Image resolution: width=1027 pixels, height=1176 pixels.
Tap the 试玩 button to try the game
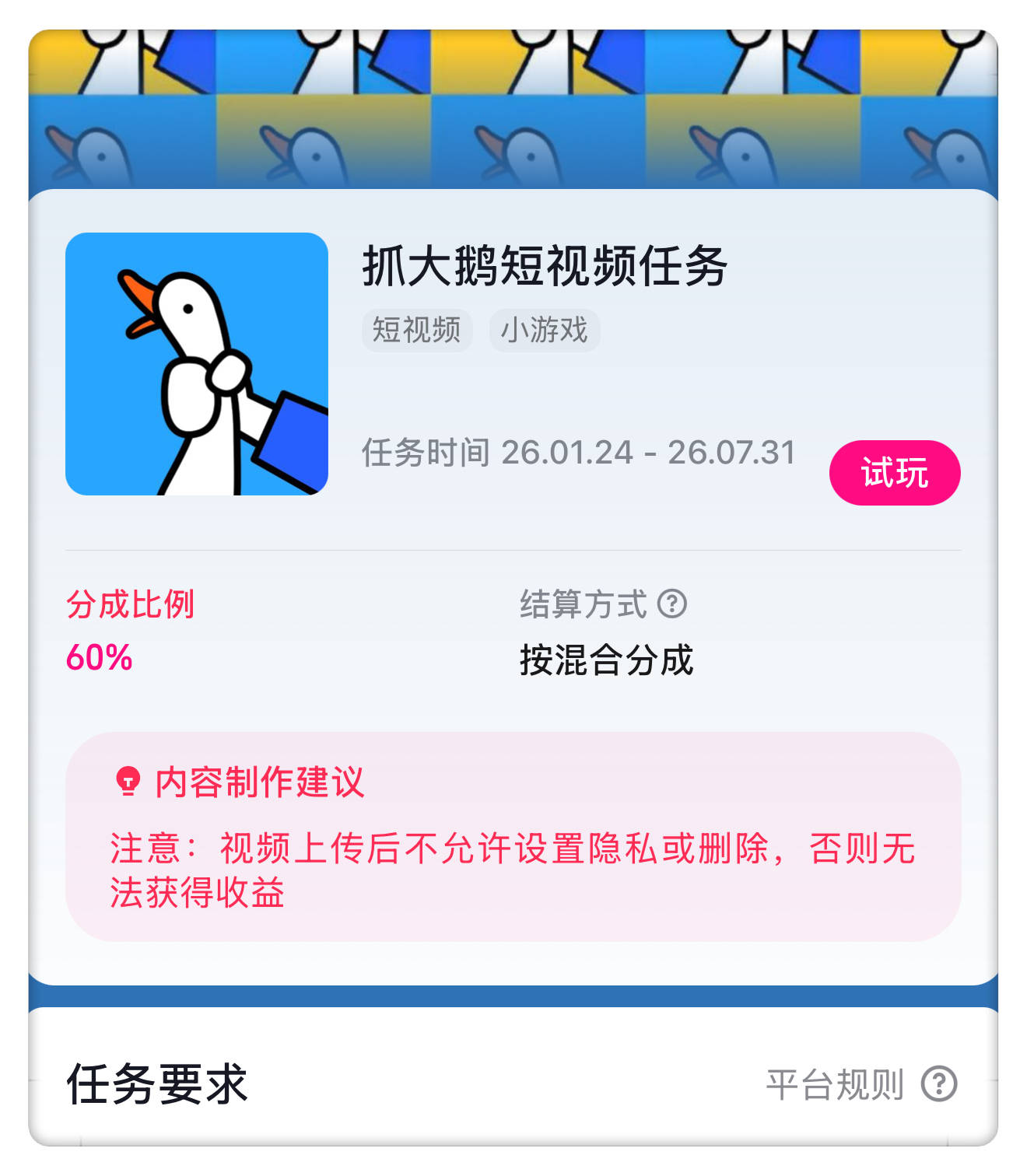pyautogui.click(x=894, y=473)
